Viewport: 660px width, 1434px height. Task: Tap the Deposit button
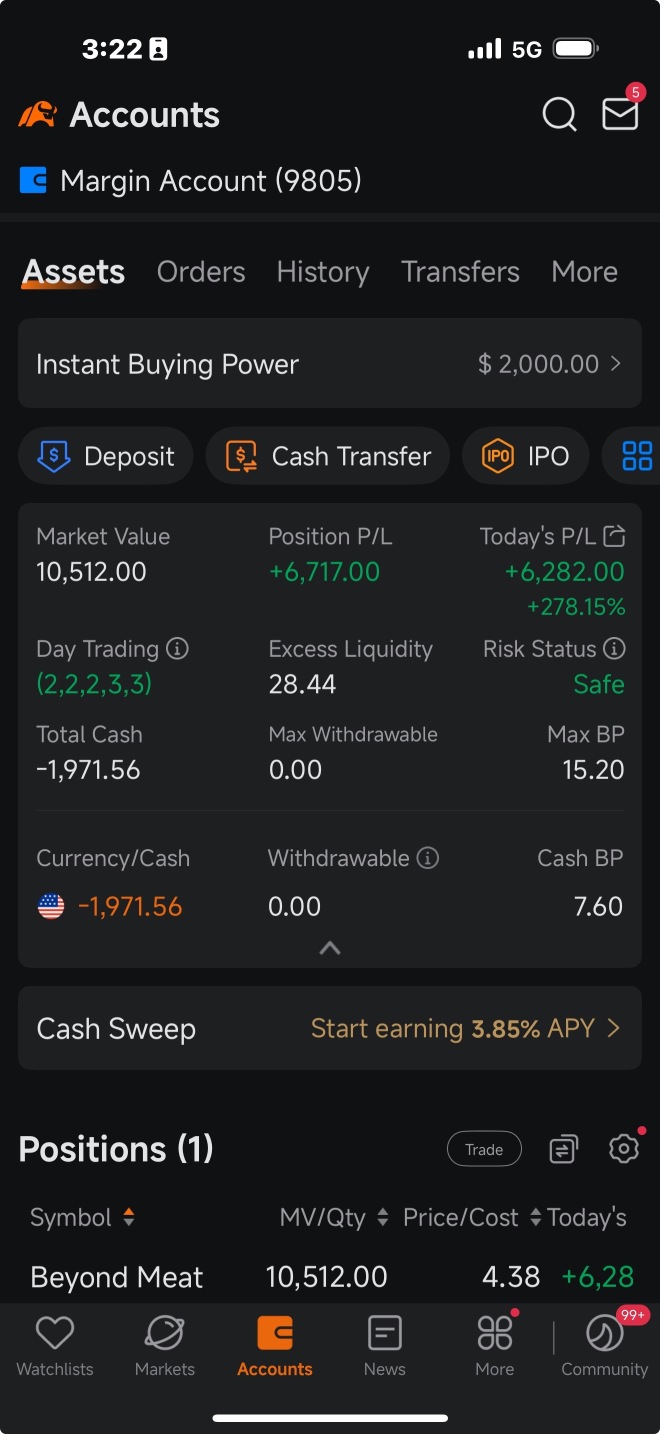point(106,457)
